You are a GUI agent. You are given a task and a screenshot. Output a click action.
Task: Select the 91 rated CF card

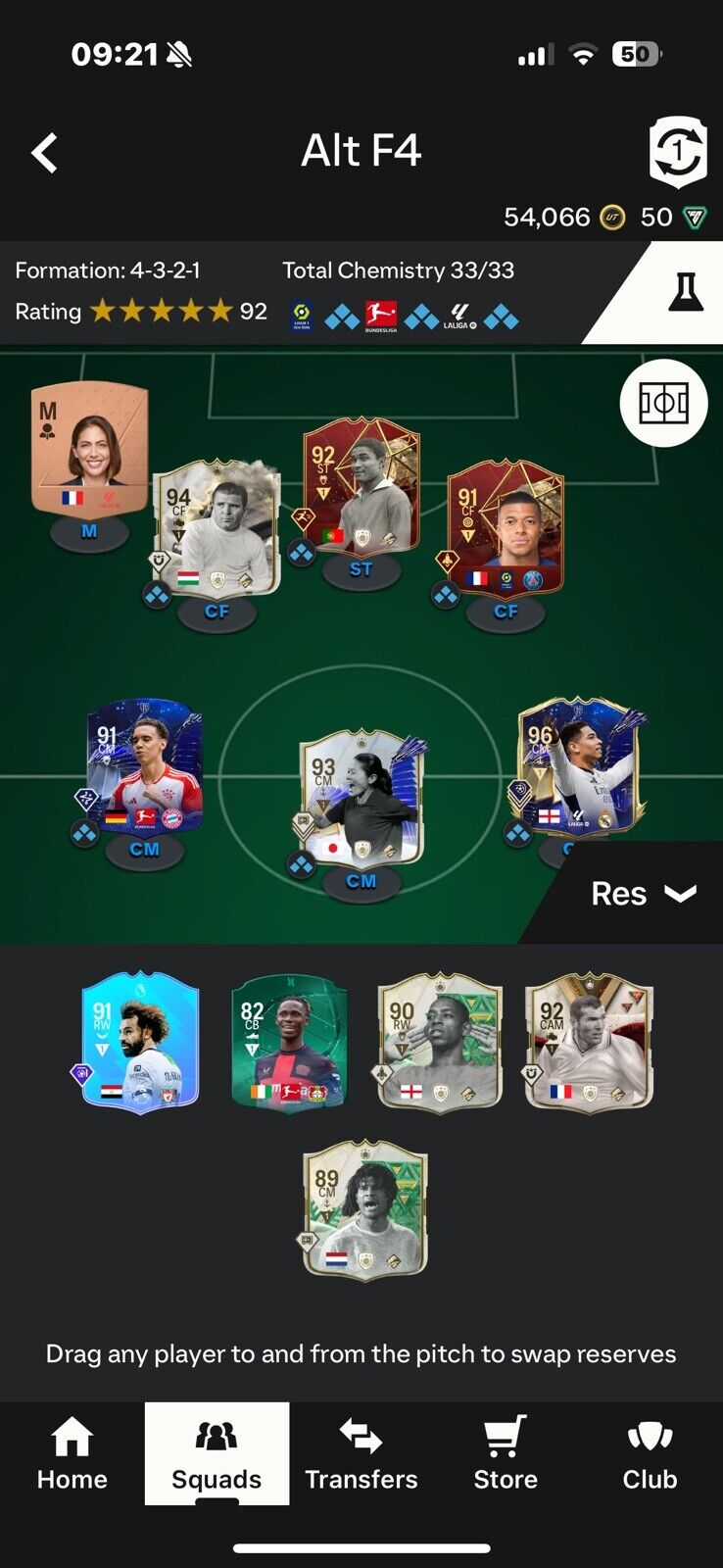[x=506, y=528]
